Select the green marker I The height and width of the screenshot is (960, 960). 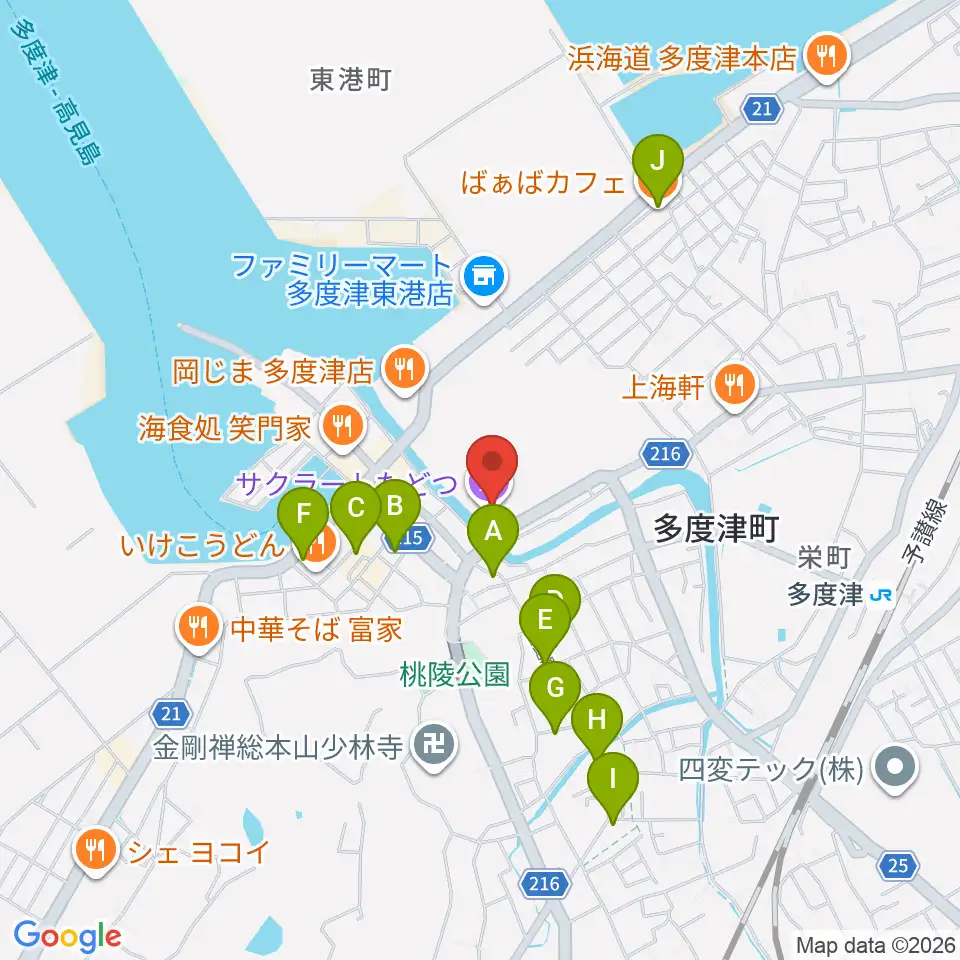click(613, 781)
